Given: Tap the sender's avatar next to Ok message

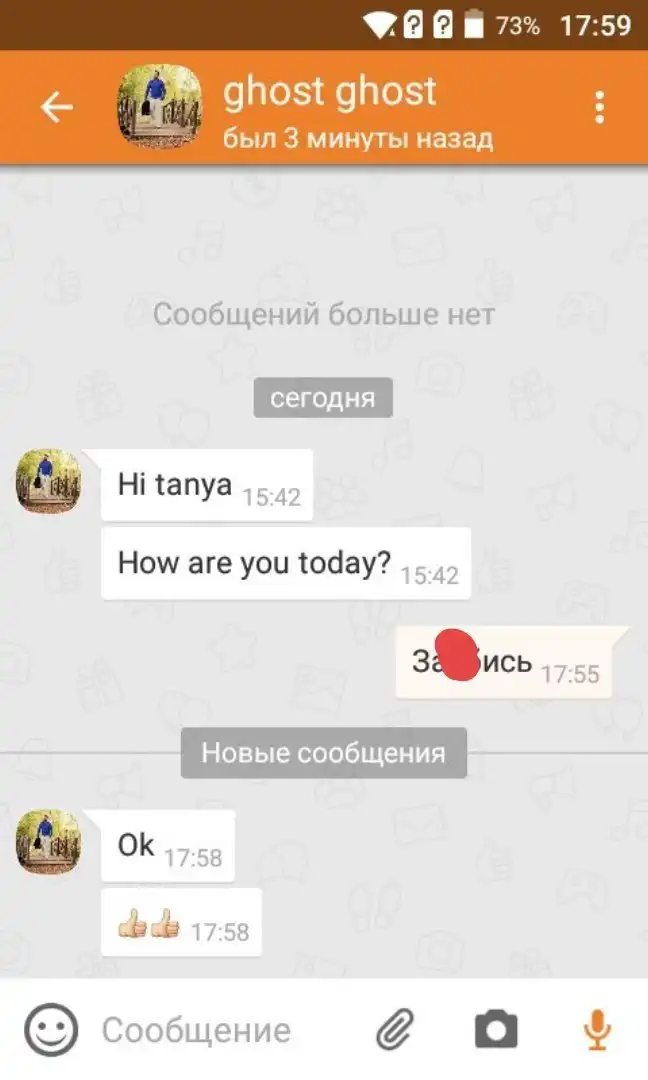Looking at the screenshot, I should (48, 842).
